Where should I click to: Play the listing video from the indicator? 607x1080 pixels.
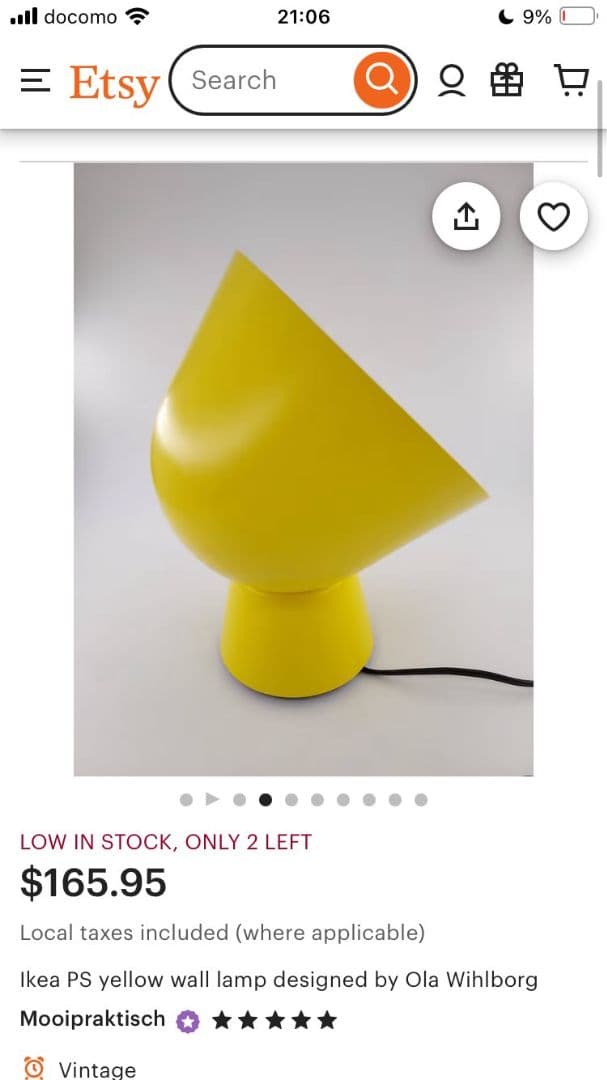point(212,799)
